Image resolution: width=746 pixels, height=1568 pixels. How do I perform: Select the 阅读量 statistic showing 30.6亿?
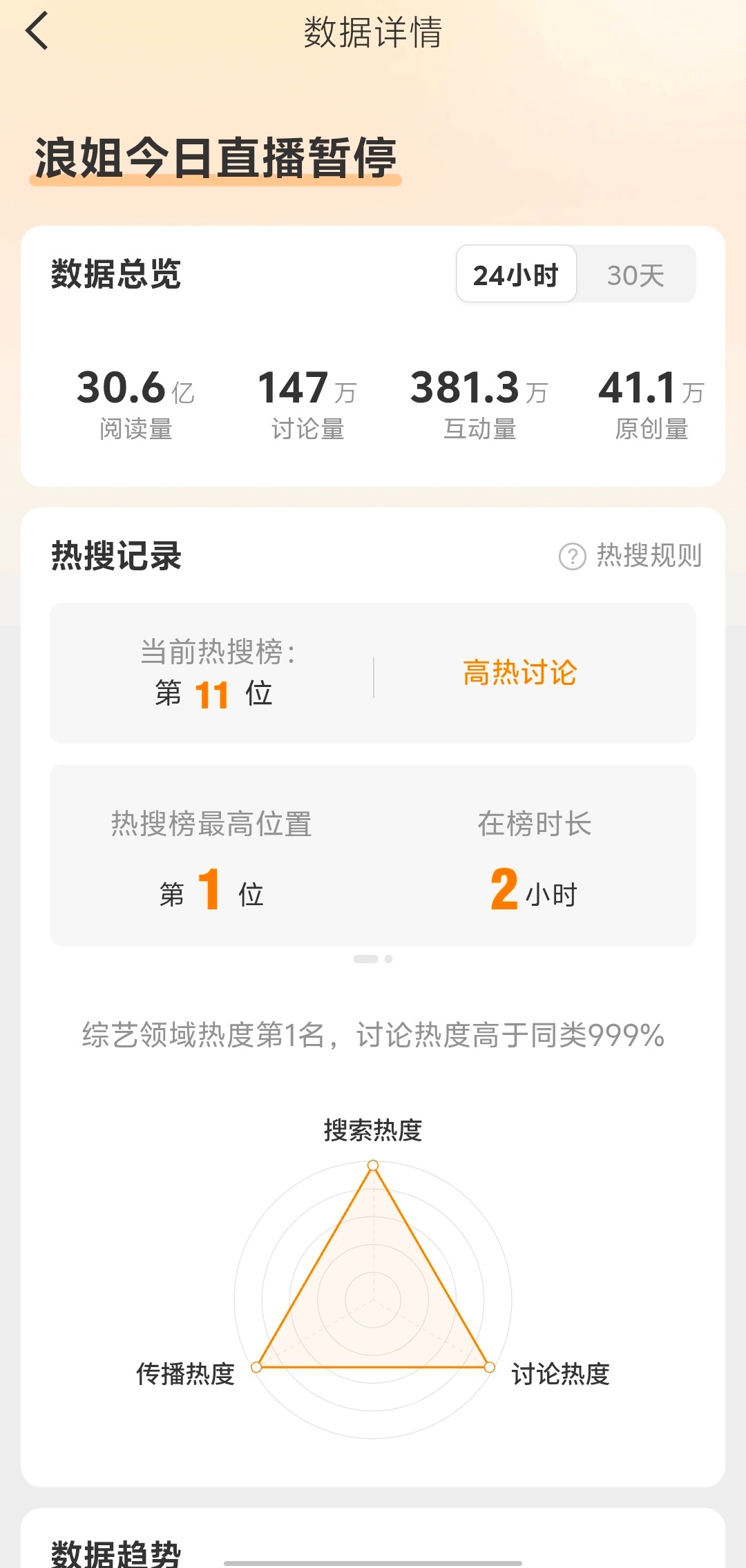click(135, 404)
